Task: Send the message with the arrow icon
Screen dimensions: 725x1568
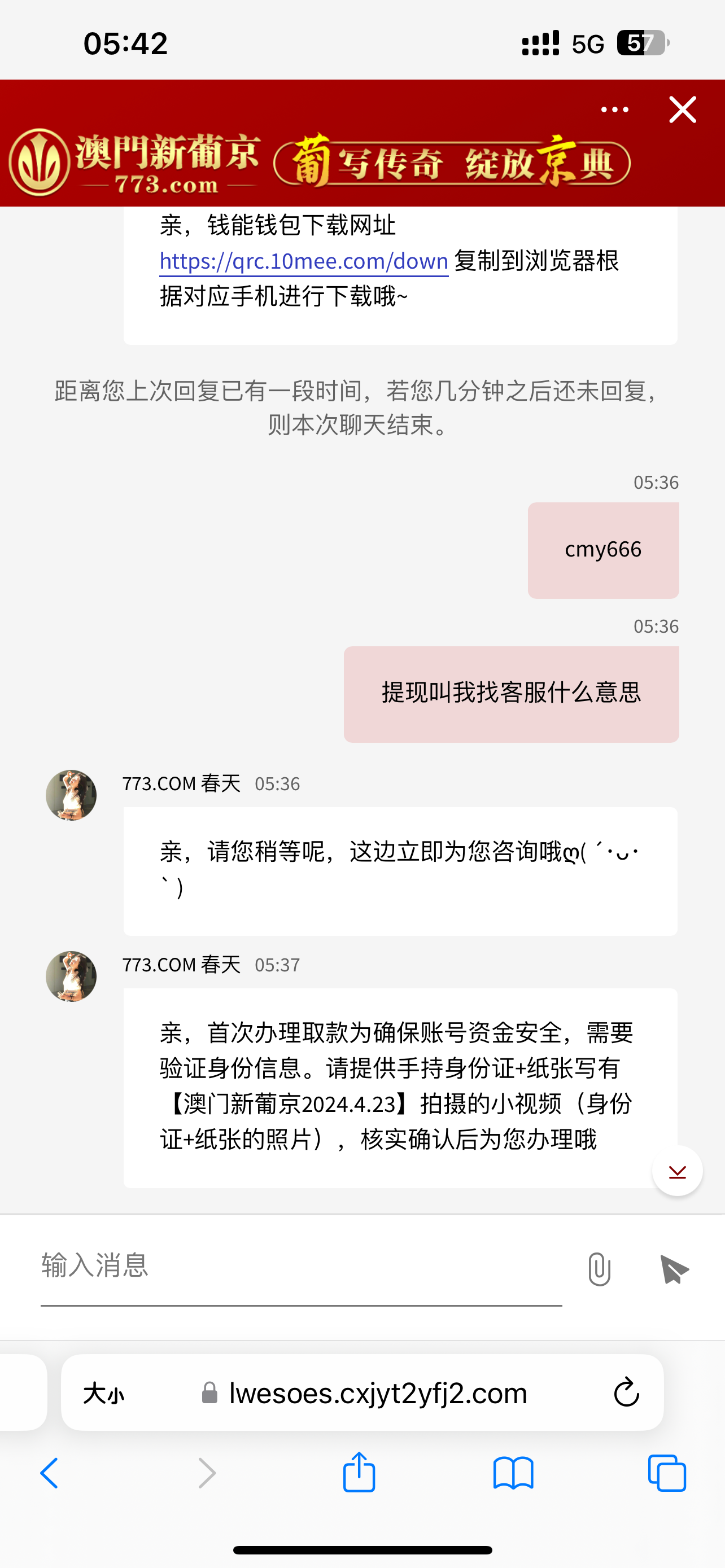Action: tap(674, 1270)
